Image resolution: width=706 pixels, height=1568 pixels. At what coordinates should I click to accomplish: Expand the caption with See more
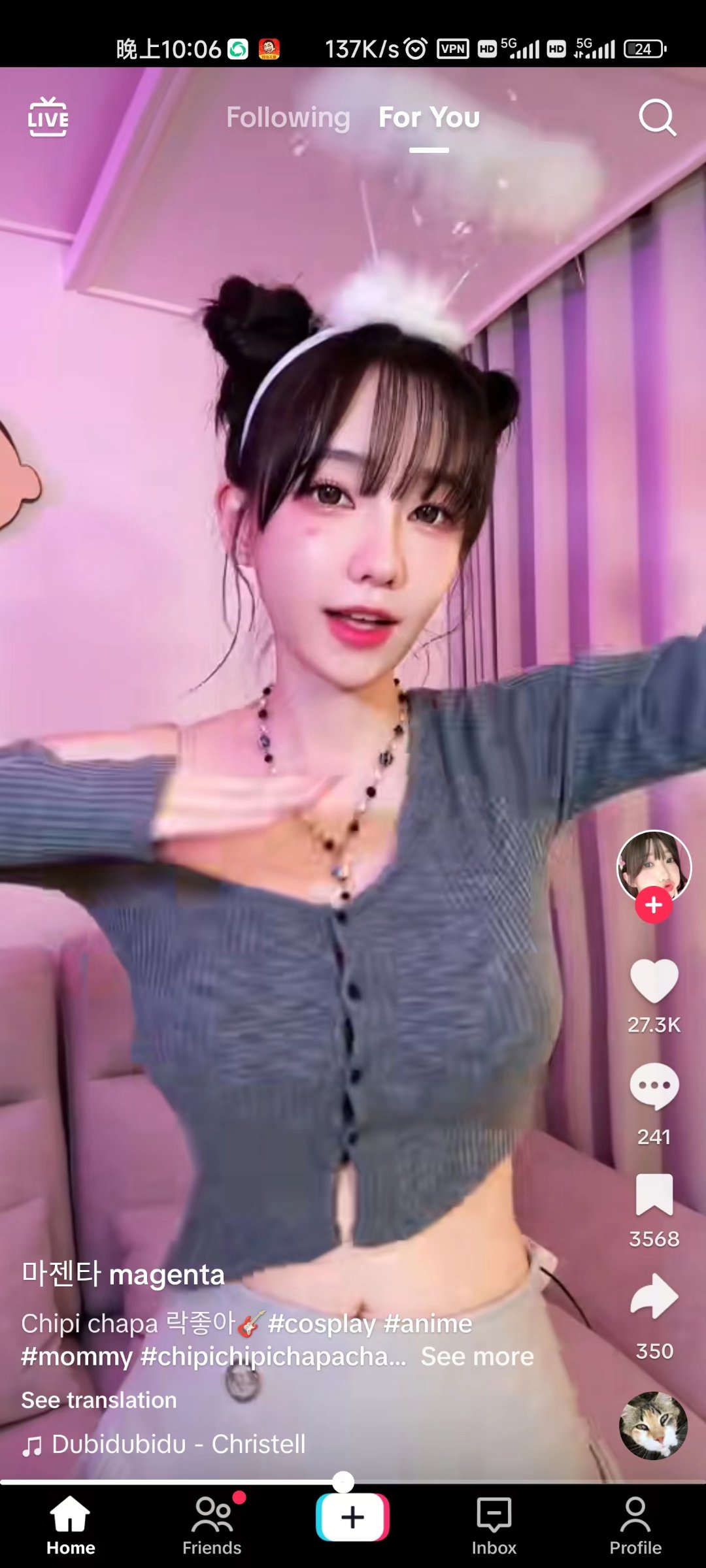coord(477,1357)
